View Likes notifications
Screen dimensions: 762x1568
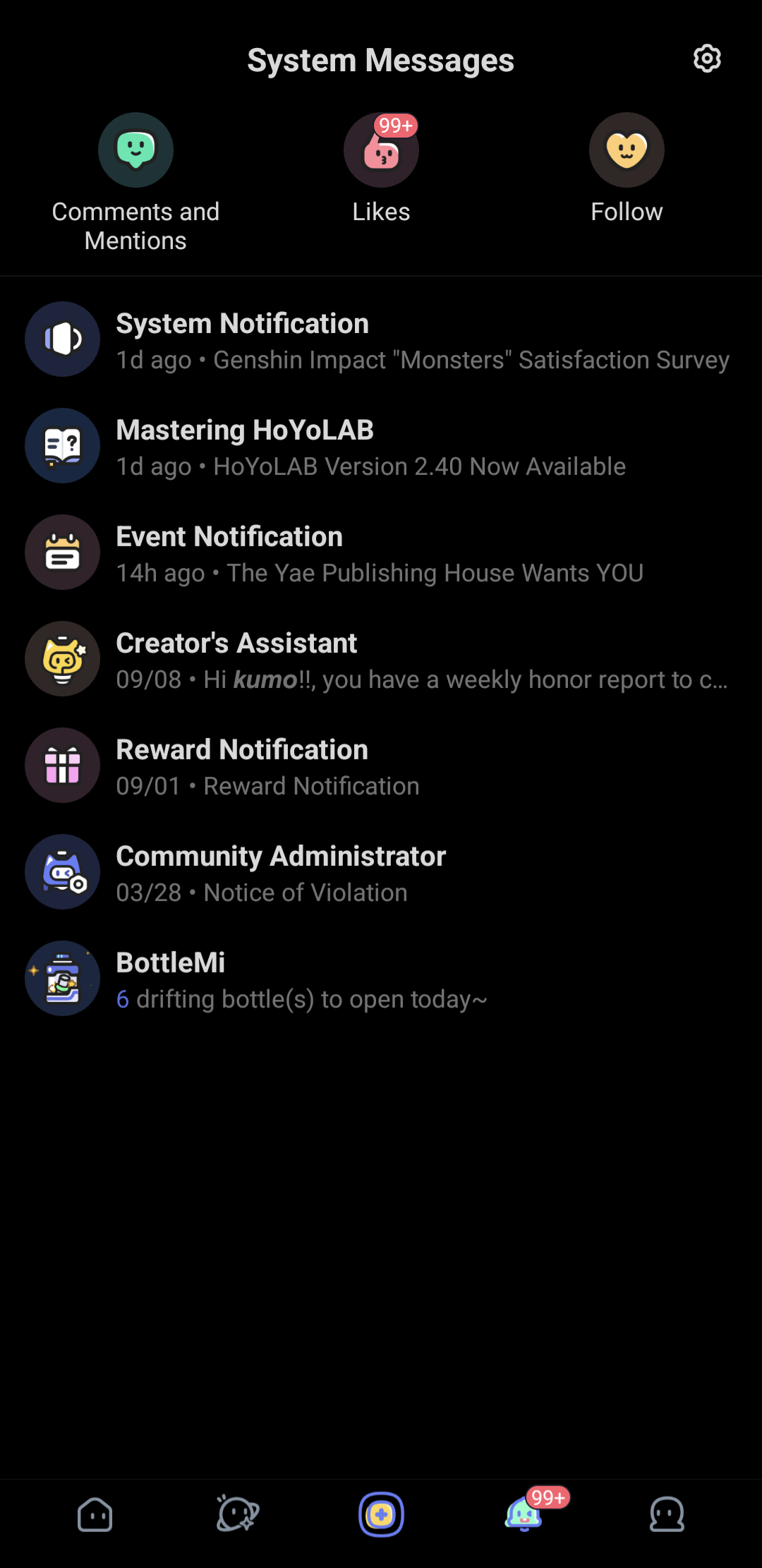(381, 150)
